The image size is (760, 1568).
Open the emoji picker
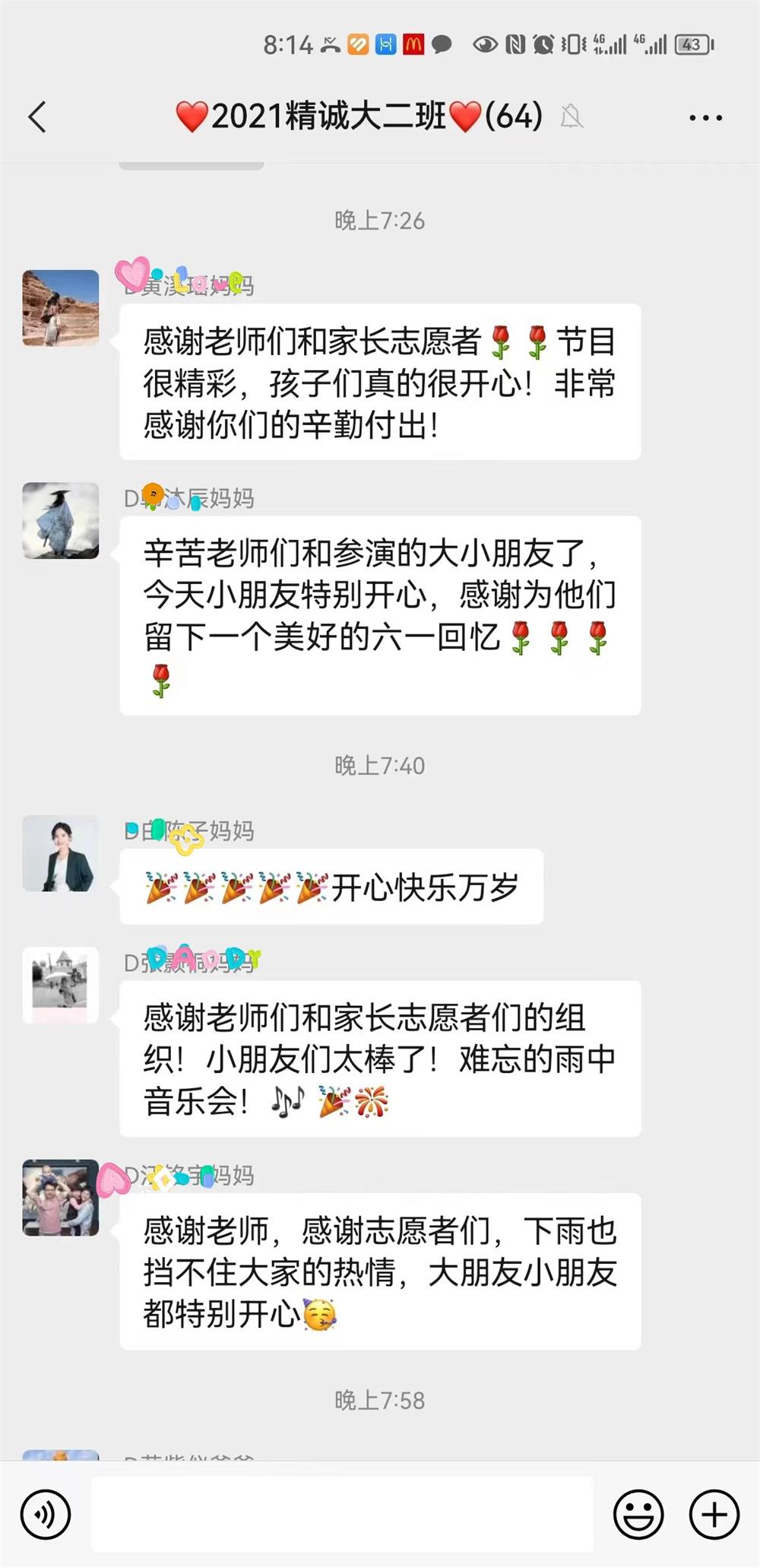(x=638, y=1515)
